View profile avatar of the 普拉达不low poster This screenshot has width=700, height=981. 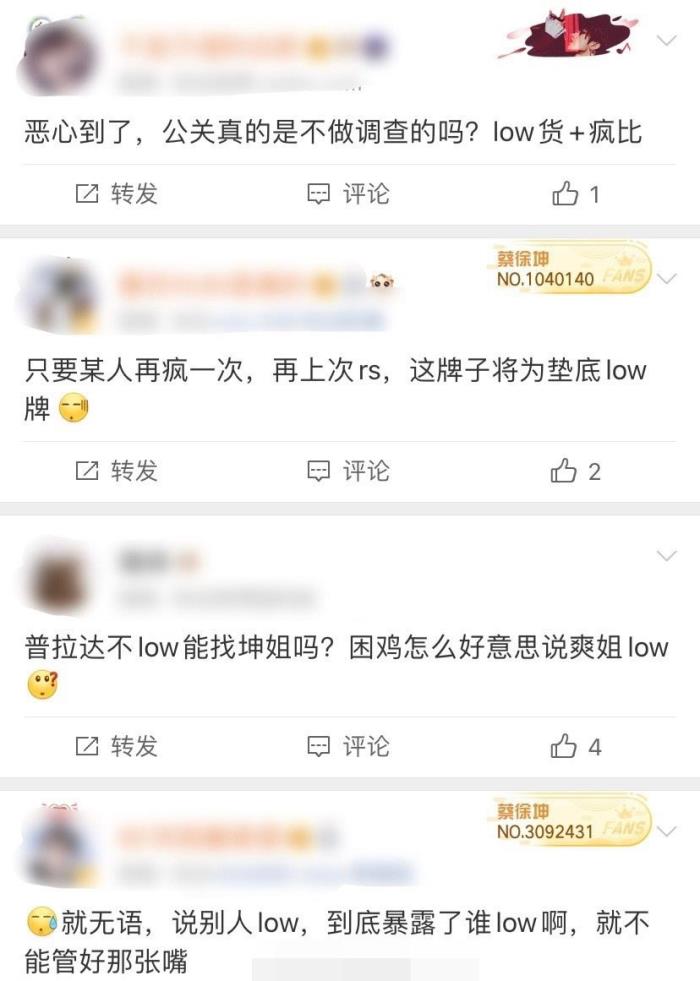pyautogui.click(x=58, y=578)
